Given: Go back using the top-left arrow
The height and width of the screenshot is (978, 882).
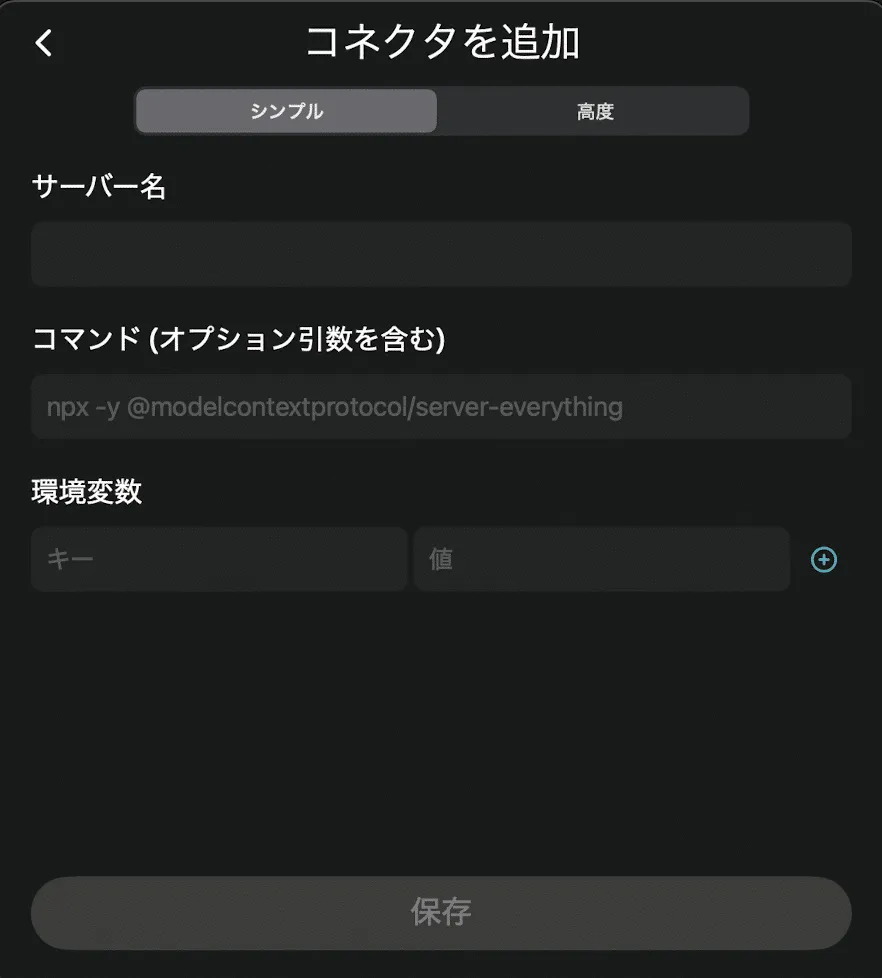Looking at the screenshot, I should click(44, 44).
